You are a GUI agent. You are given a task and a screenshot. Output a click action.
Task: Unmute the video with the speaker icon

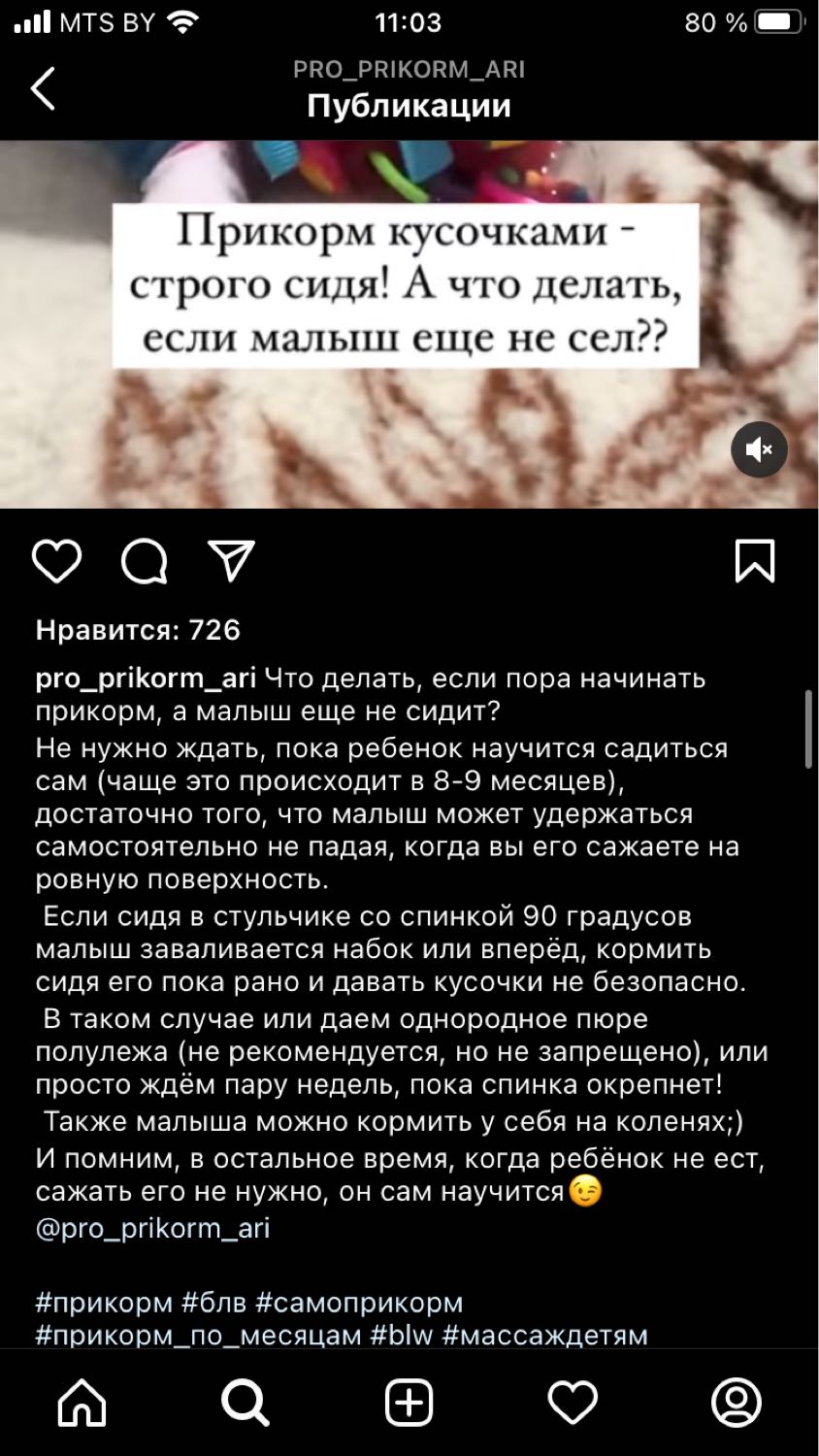[759, 449]
